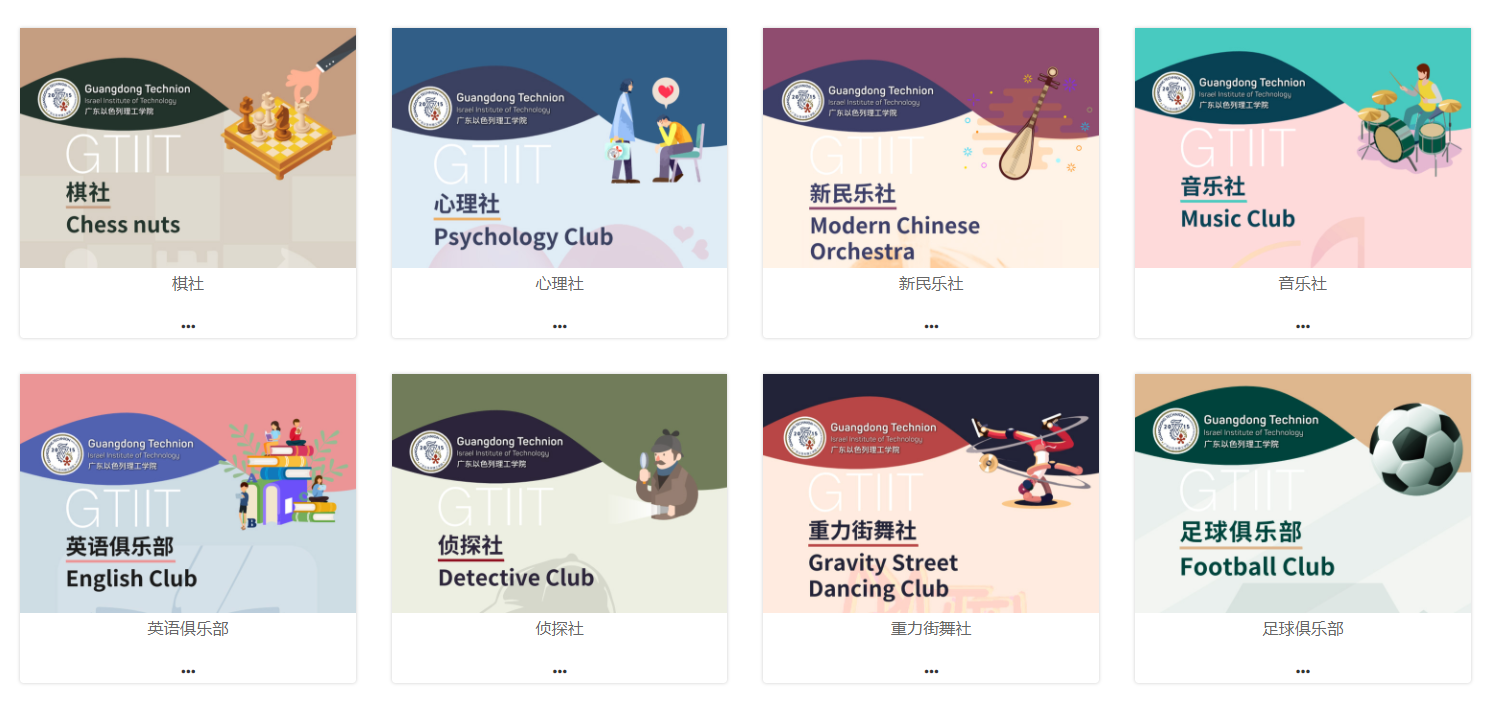The width and height of the screenshot is (1493, 714).
Task: Open the 棋社 Chess nuts card
Action: tap(188, 148)
